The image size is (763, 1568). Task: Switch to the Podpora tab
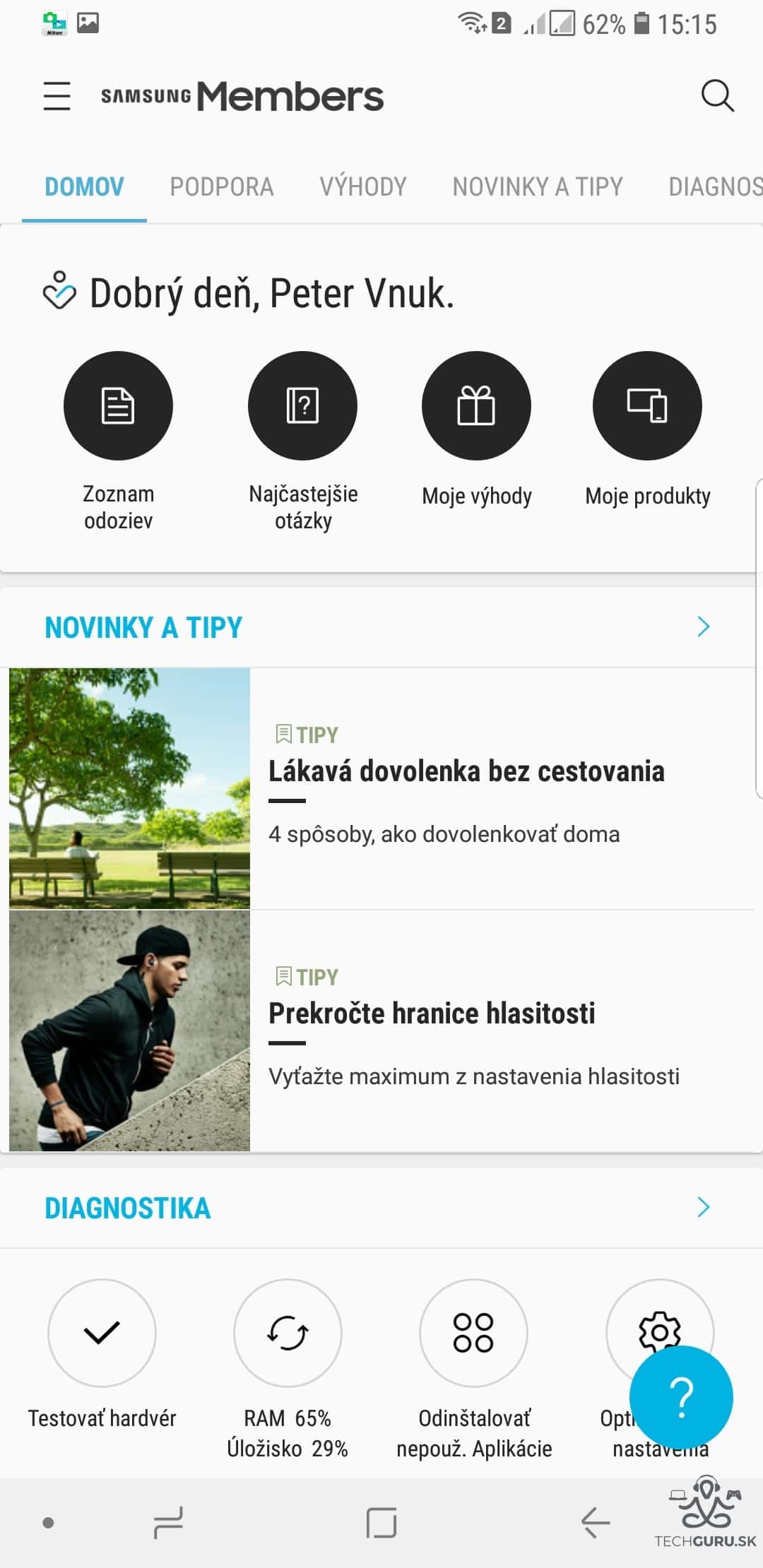pyautogui.click(x=221, y=187)
